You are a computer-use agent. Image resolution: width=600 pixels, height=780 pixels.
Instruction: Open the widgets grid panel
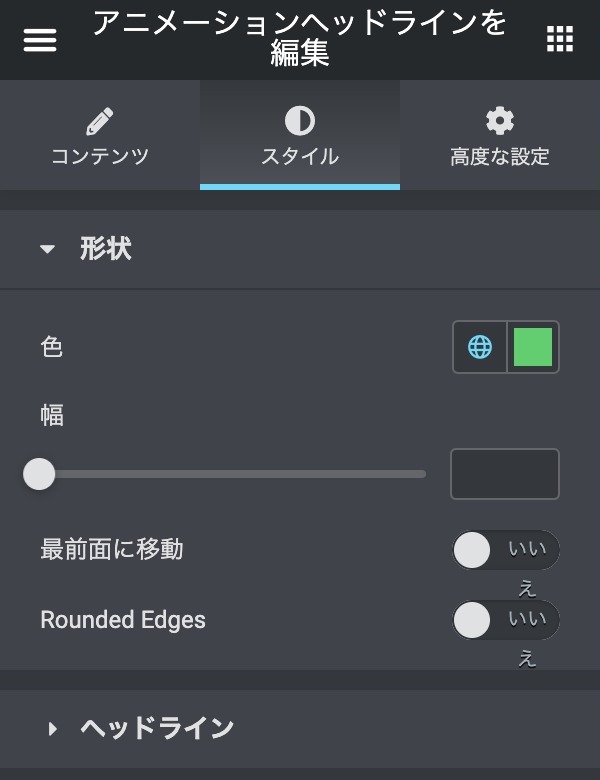[x=560, y=40]
